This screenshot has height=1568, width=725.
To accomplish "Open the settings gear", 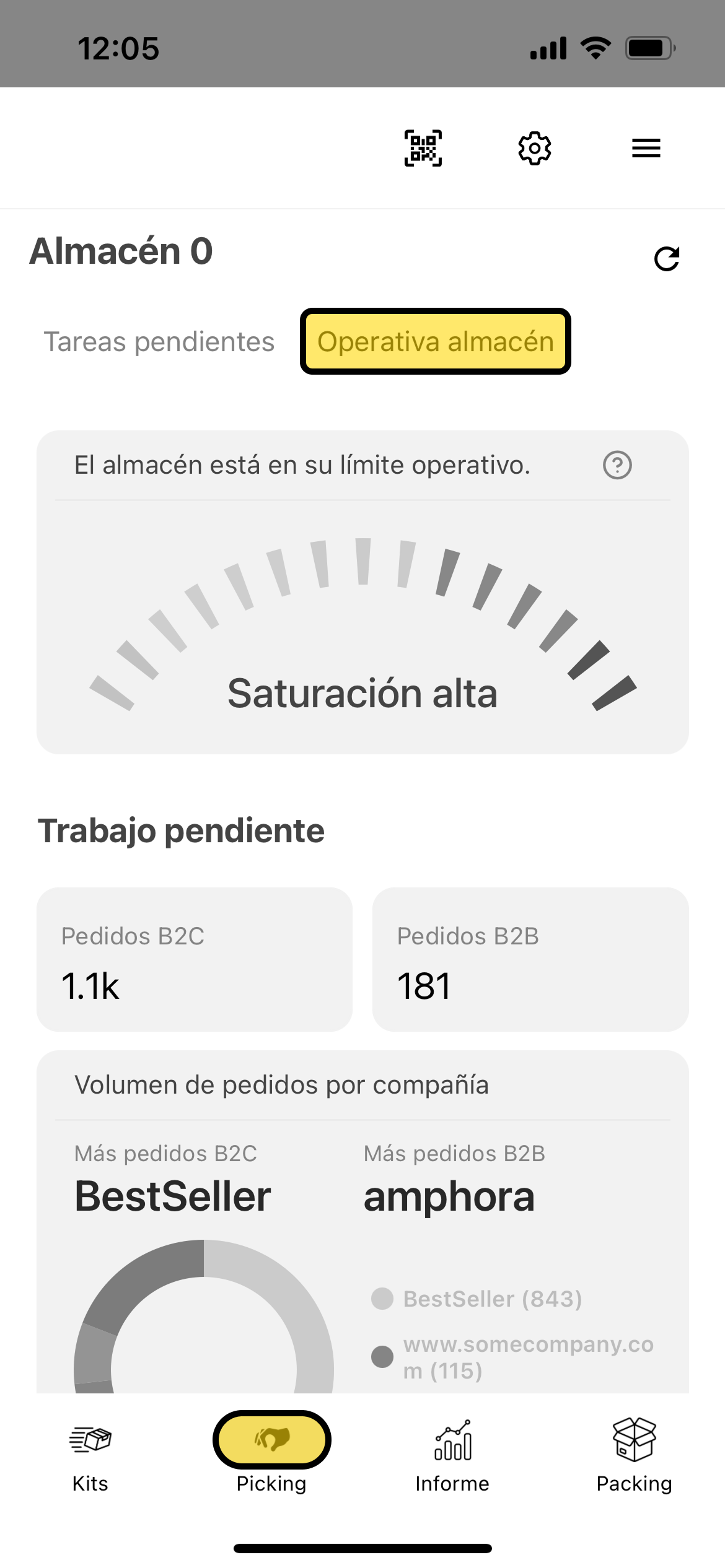I will (x=534, y=148).
